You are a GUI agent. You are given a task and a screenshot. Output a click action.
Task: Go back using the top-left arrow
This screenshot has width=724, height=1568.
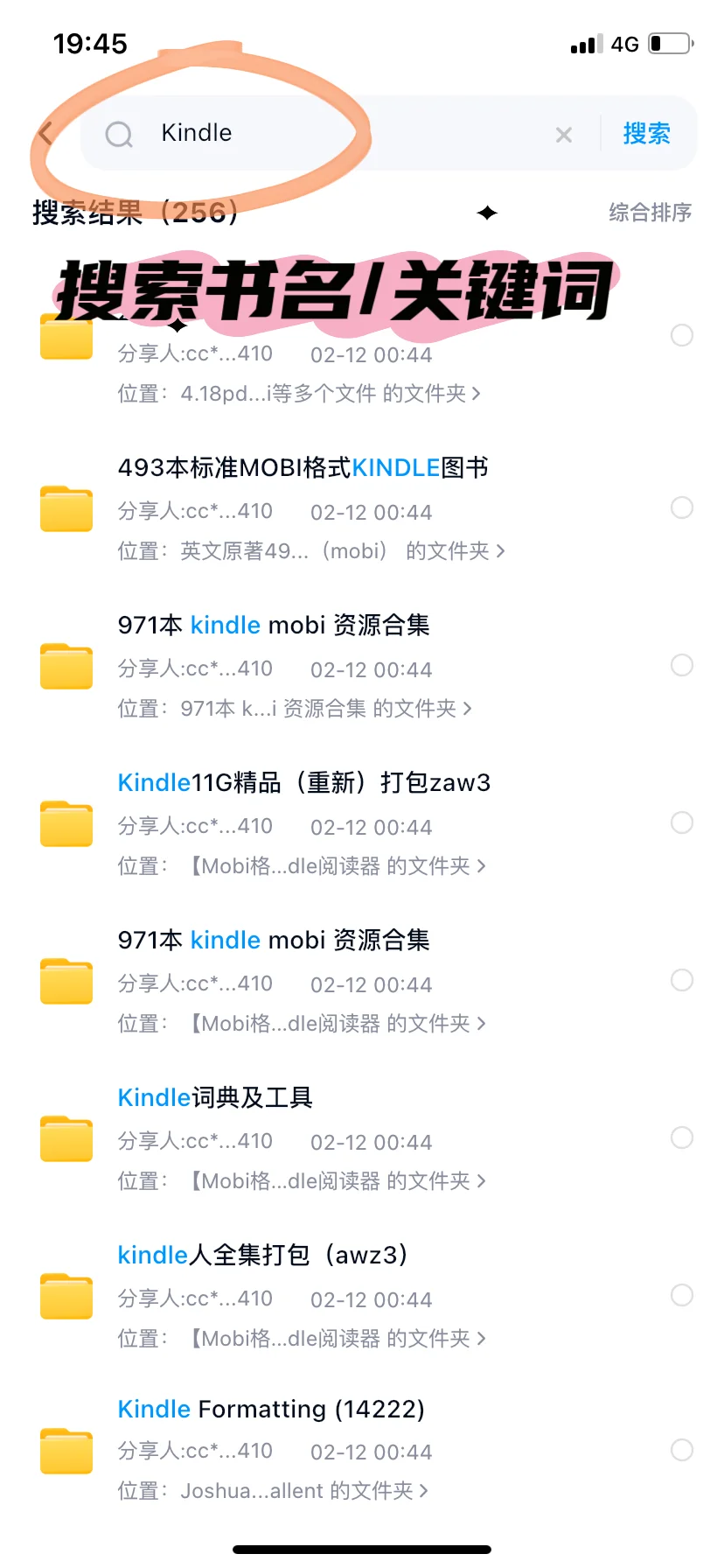coord(46,134)
